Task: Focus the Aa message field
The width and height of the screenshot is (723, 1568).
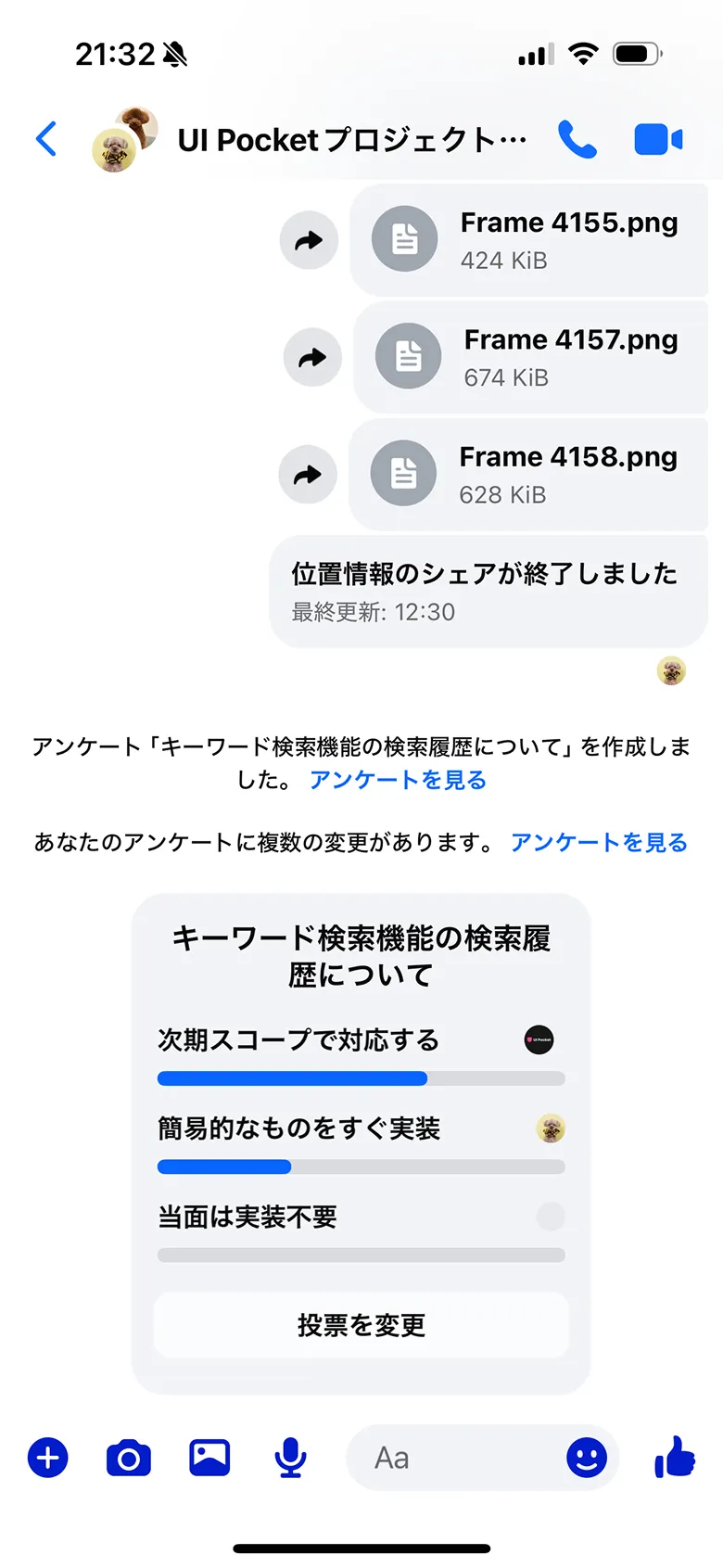Action: click(454, 1458)
